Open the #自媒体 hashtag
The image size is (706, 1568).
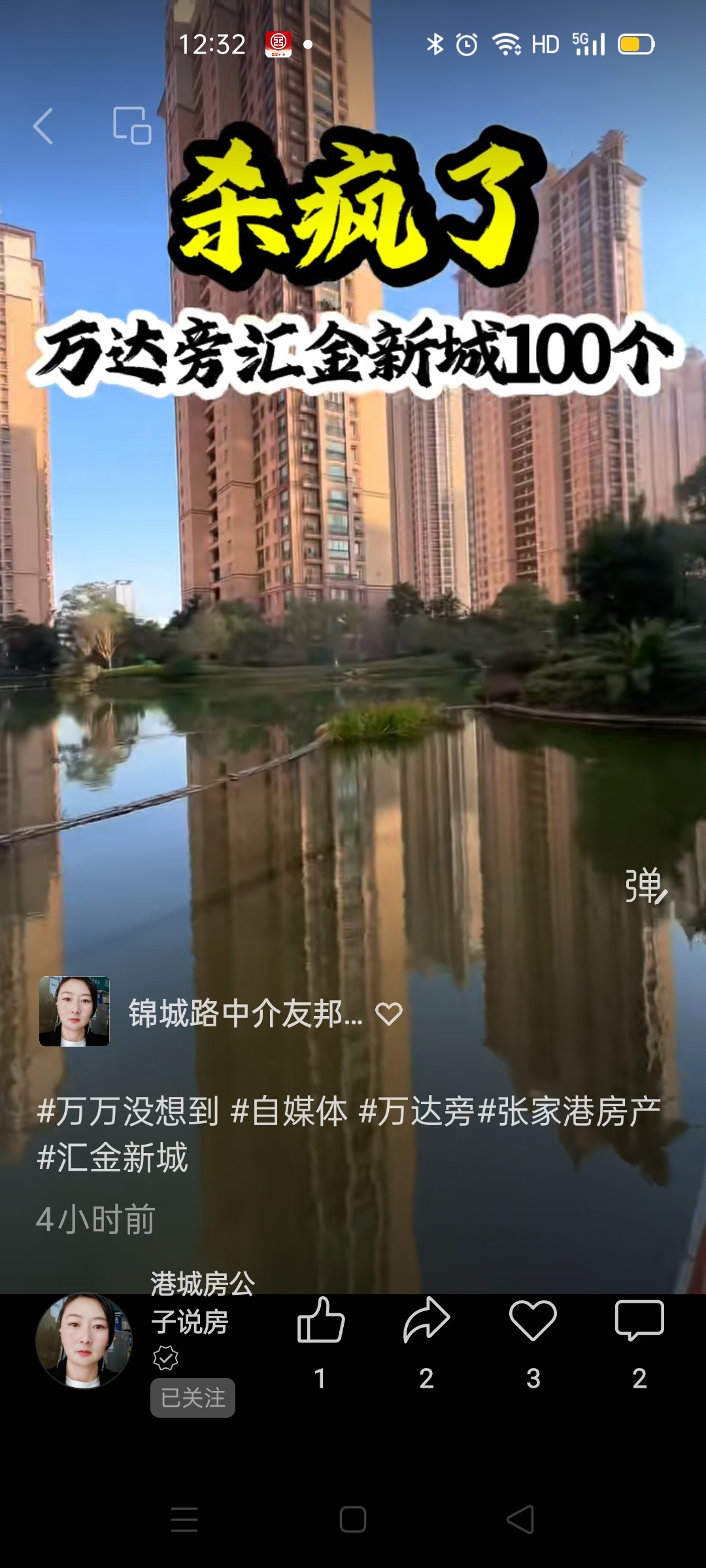coord(289,1111)
